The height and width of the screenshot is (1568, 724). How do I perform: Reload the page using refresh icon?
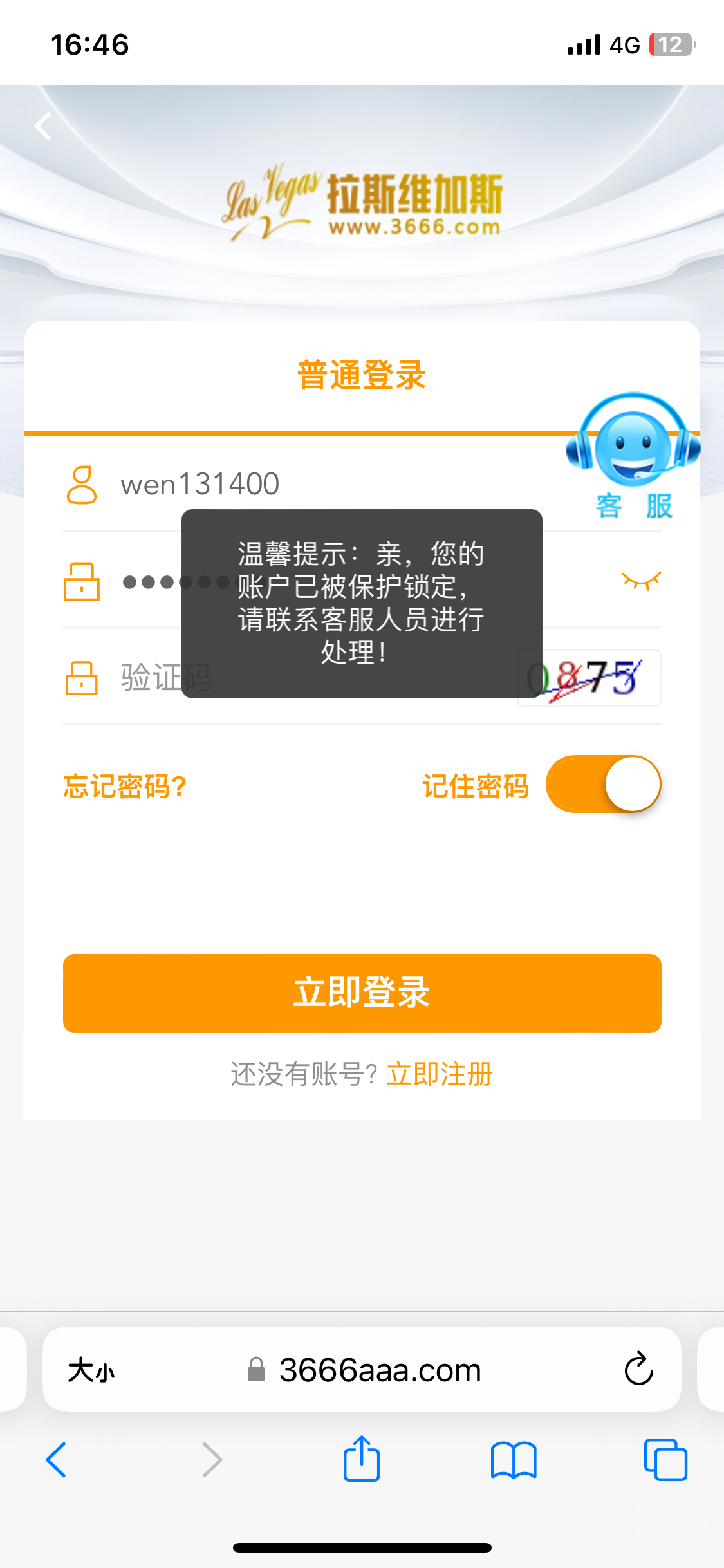(637, 1369)
